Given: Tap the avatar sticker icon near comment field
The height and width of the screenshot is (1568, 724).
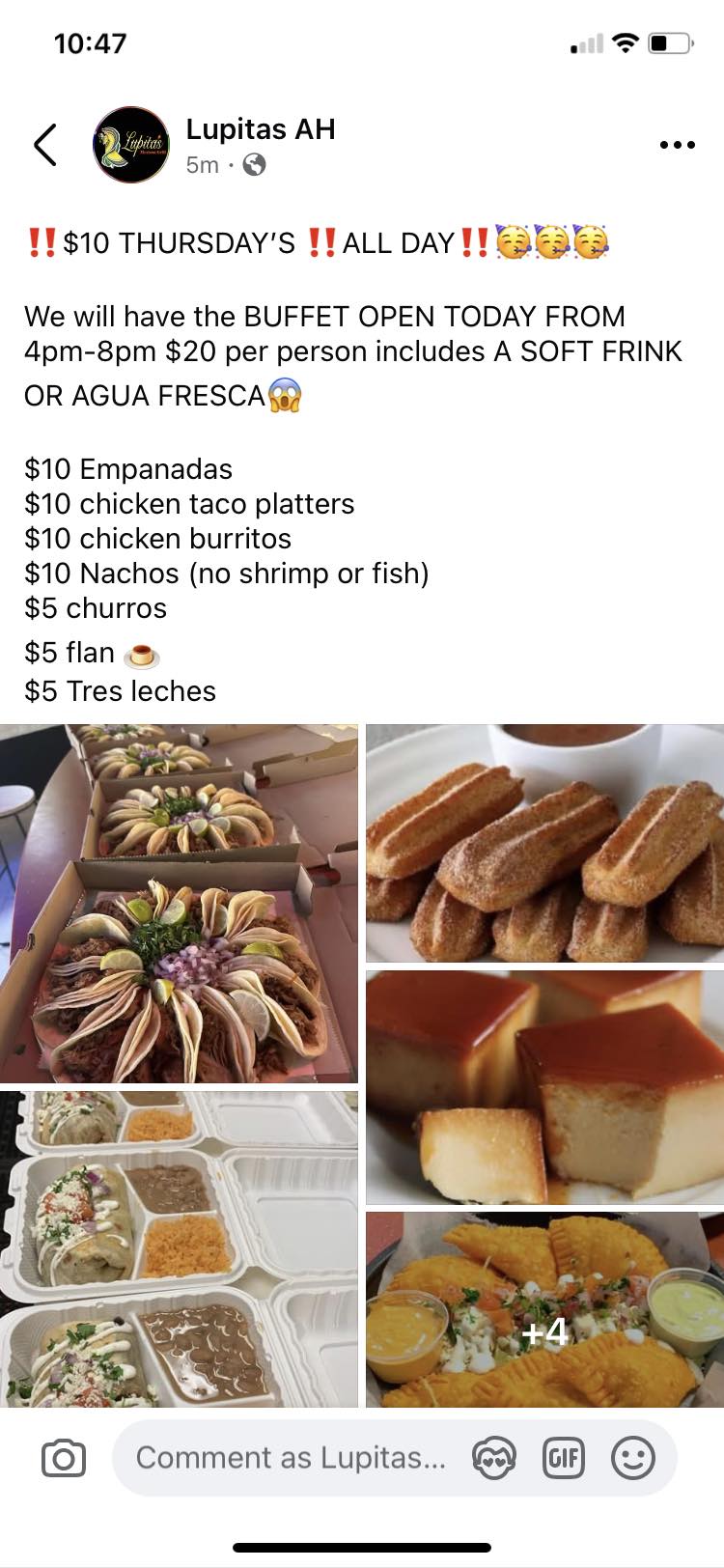Looking at the screenshot, I should pyautogui.click(x=494, y=1457).
